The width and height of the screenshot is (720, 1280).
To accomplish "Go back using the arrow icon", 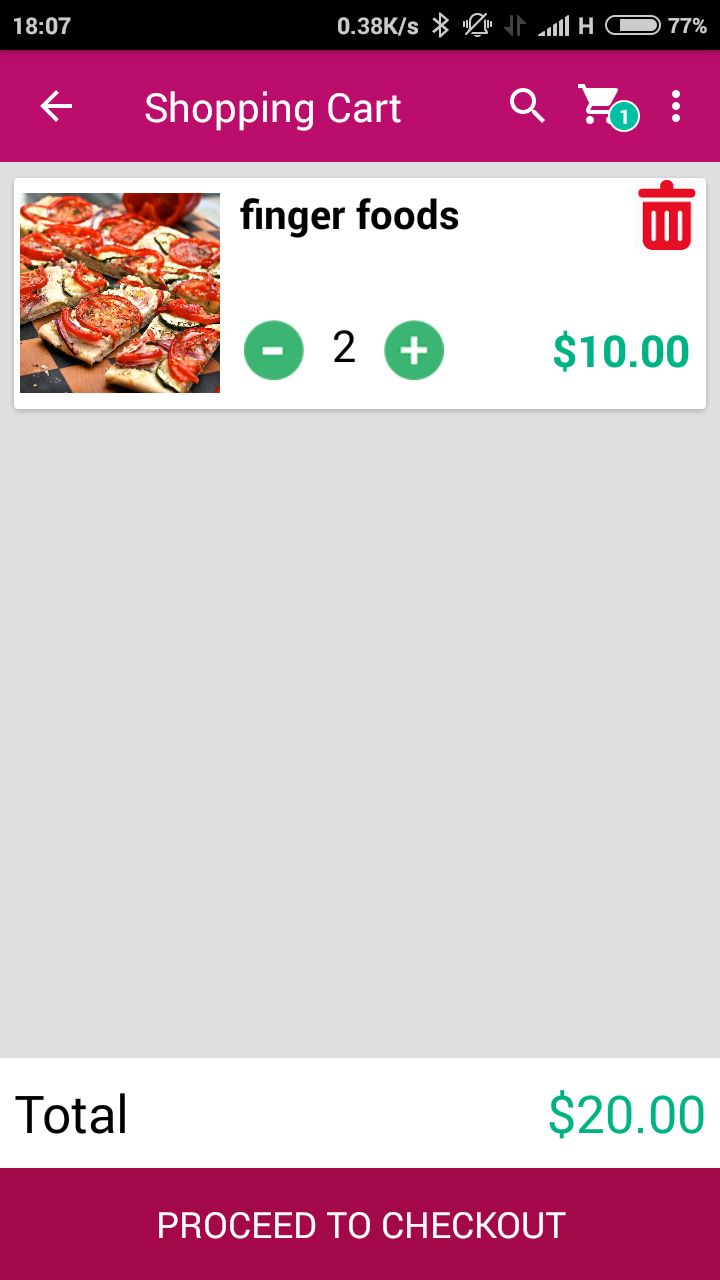I will pyautogui.click(x=56, y=107).
